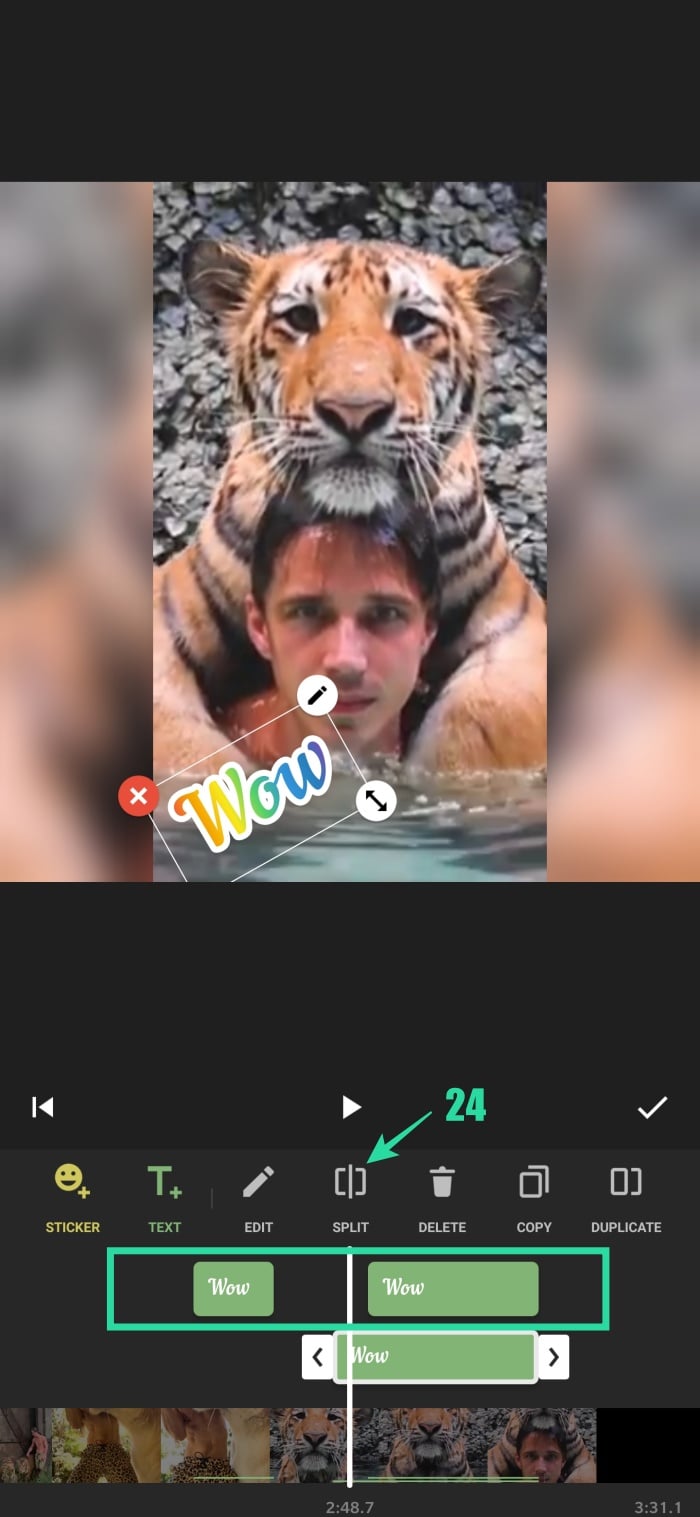This screenshot has width=700, height=1517.
Task: Open the Edit tool
Action: point(258,1196)
